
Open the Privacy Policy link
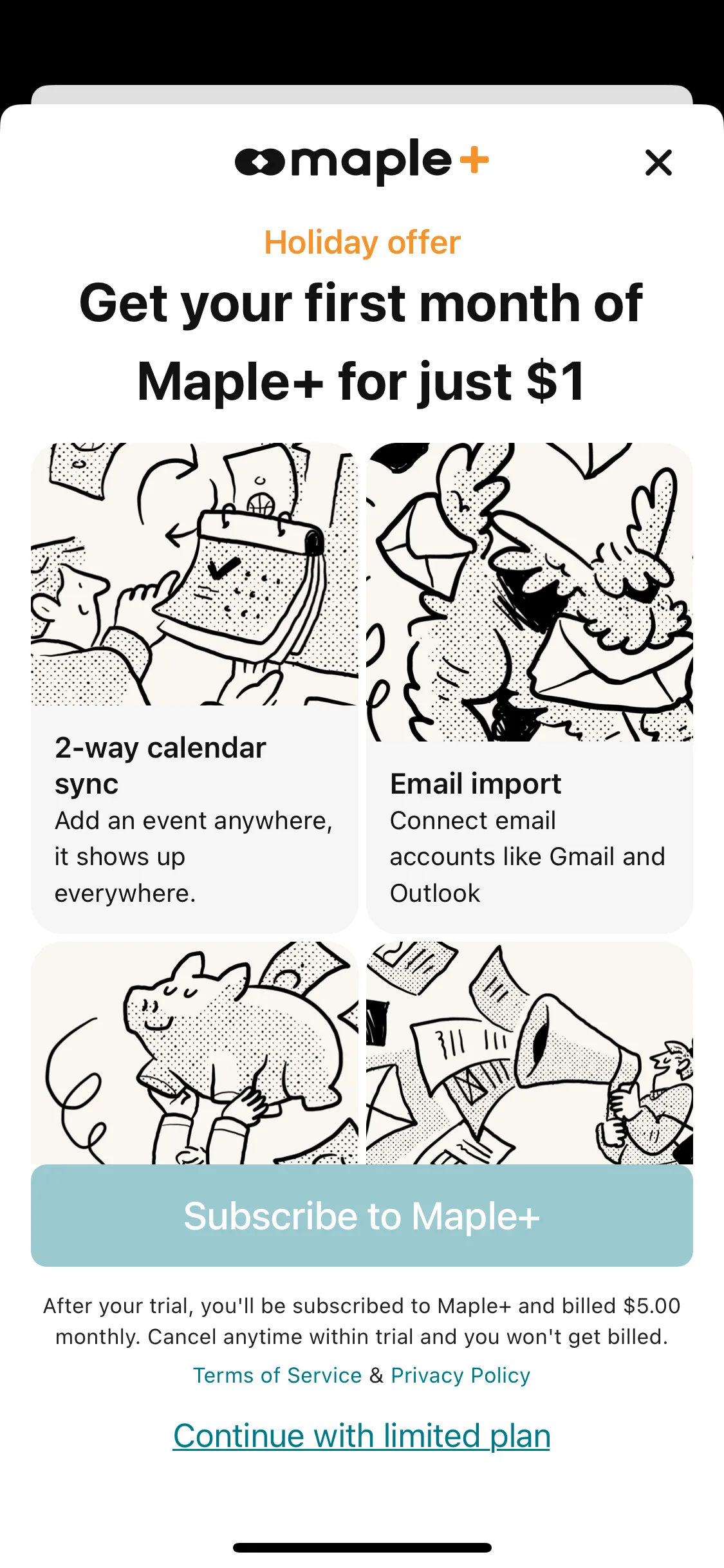[x=460, y=1375]
